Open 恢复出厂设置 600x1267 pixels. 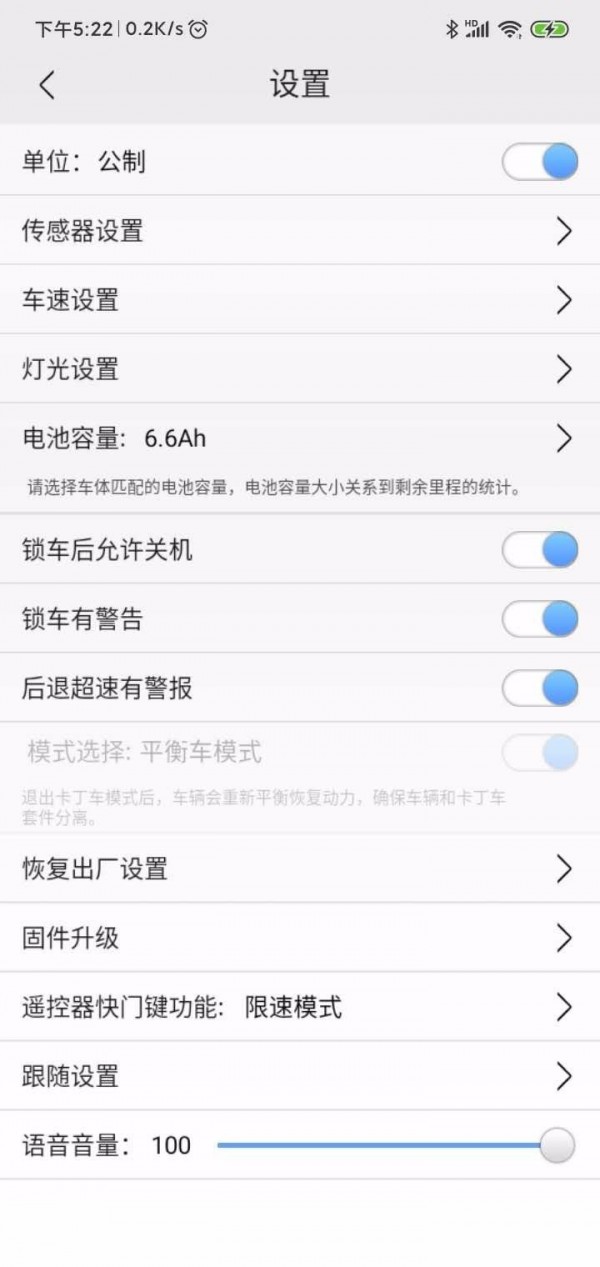[x=300, y=868]
